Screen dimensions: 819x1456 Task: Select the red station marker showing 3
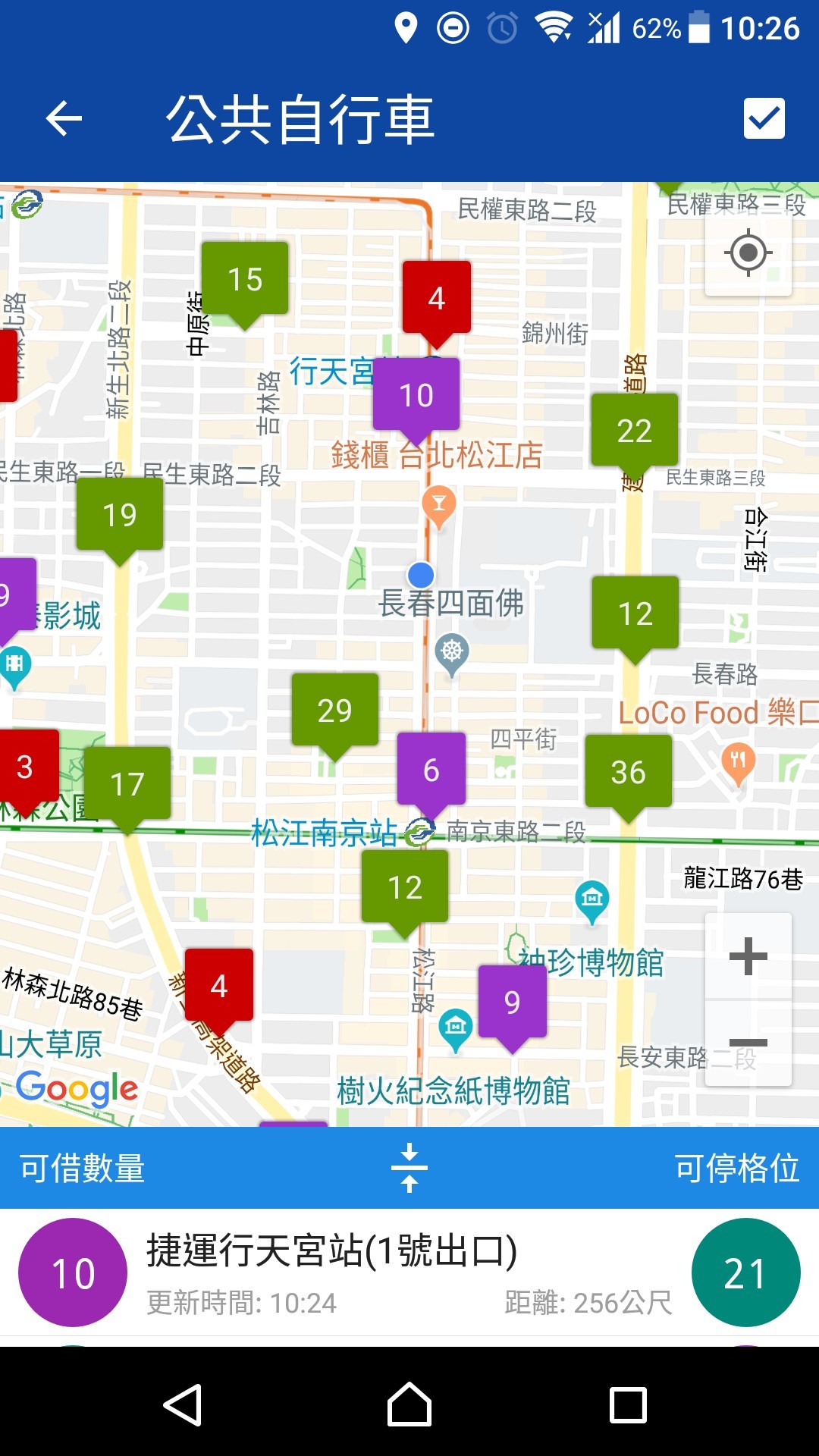coord(27,767)
